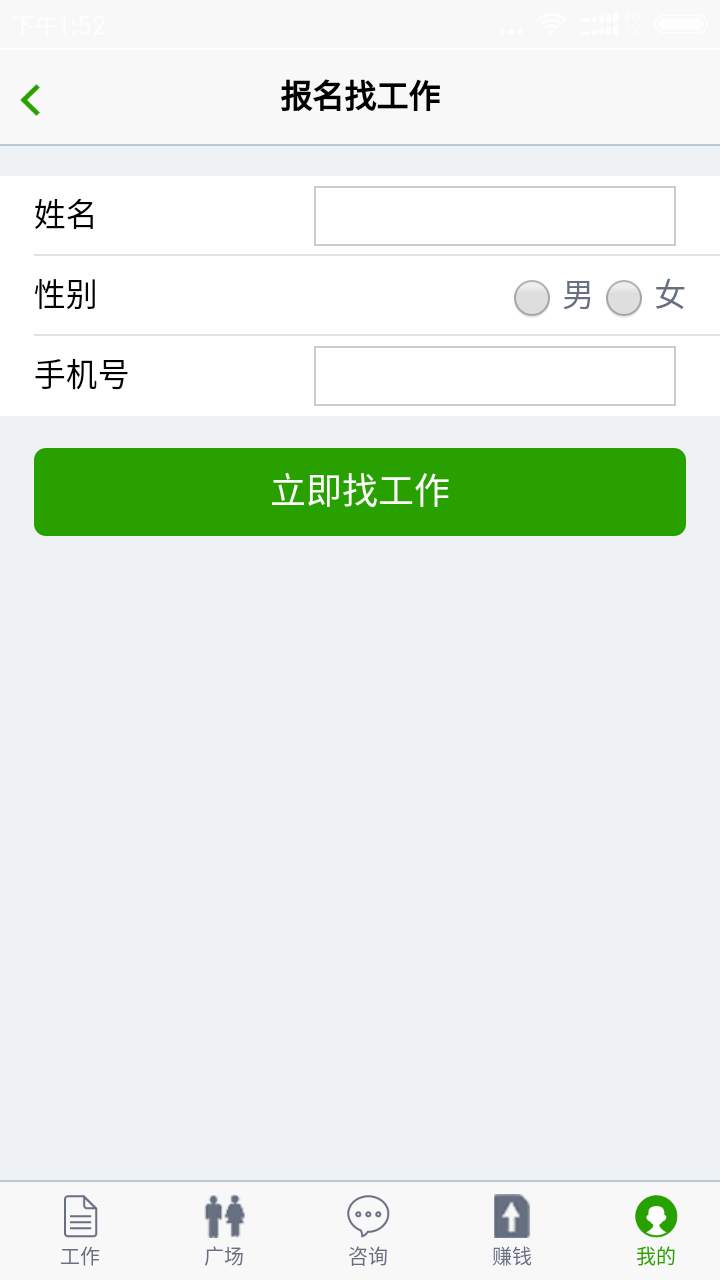
Task: Submit with the 立即找工作 button
Action: (360, 492)
